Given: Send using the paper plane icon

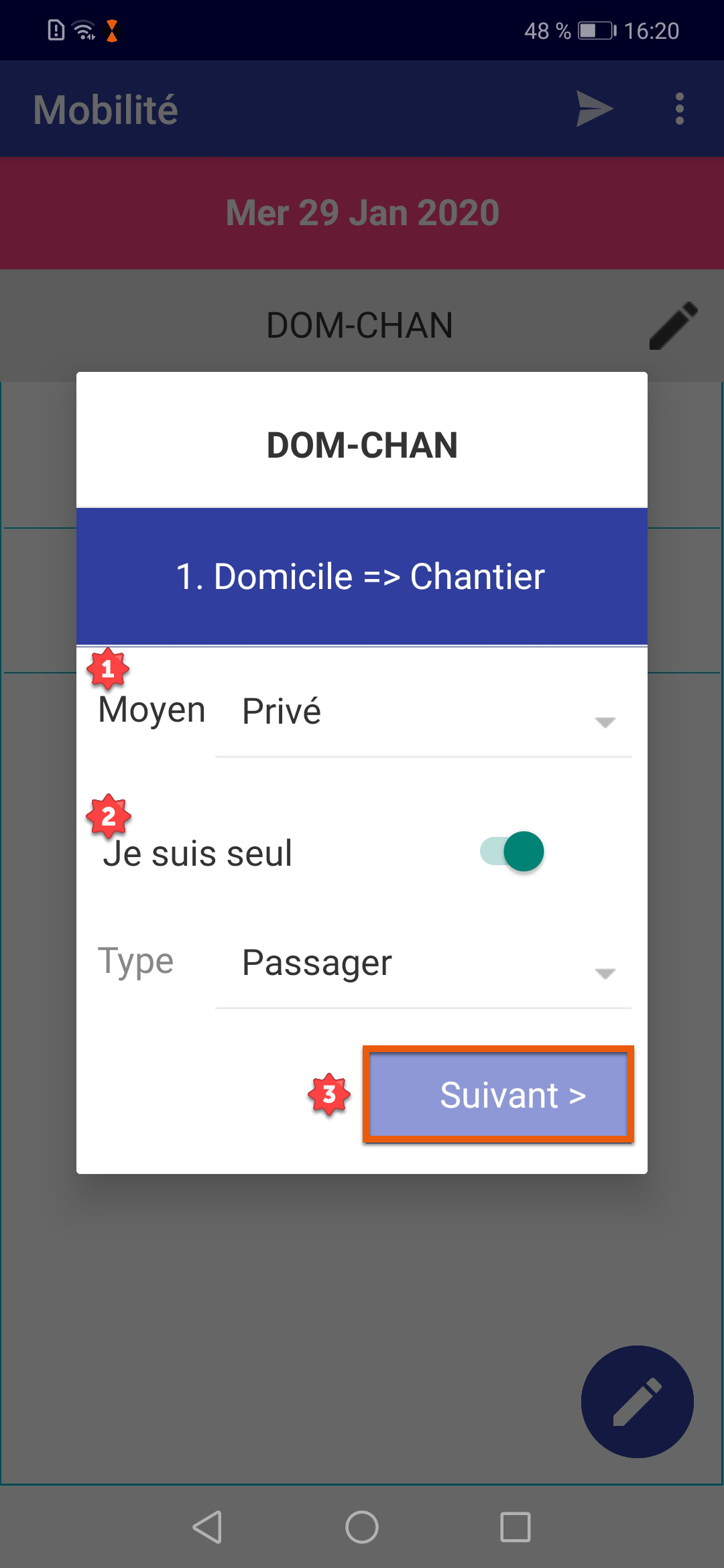Looking at the screenshot, I should coord(594,109).
